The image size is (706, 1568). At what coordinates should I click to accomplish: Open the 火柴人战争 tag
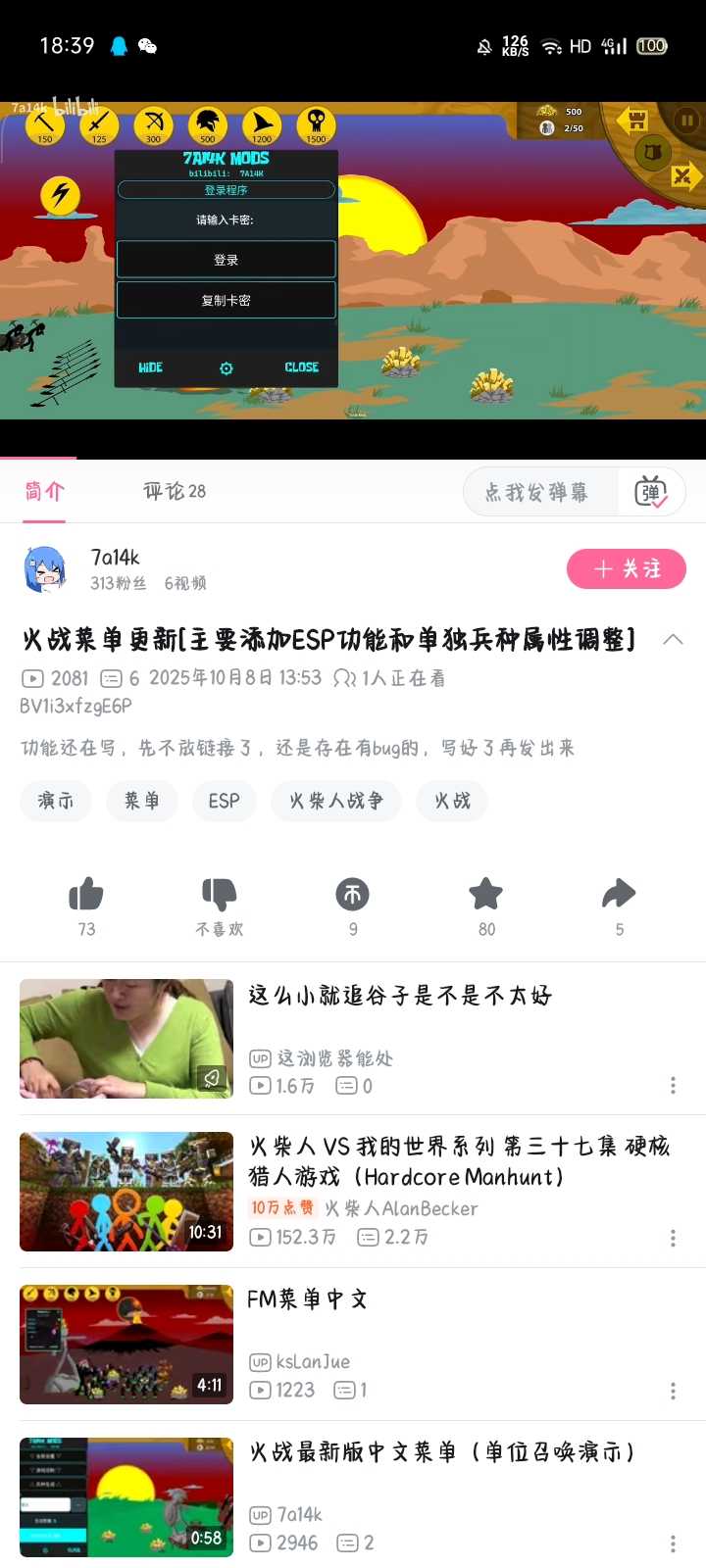tap(335, 801)
